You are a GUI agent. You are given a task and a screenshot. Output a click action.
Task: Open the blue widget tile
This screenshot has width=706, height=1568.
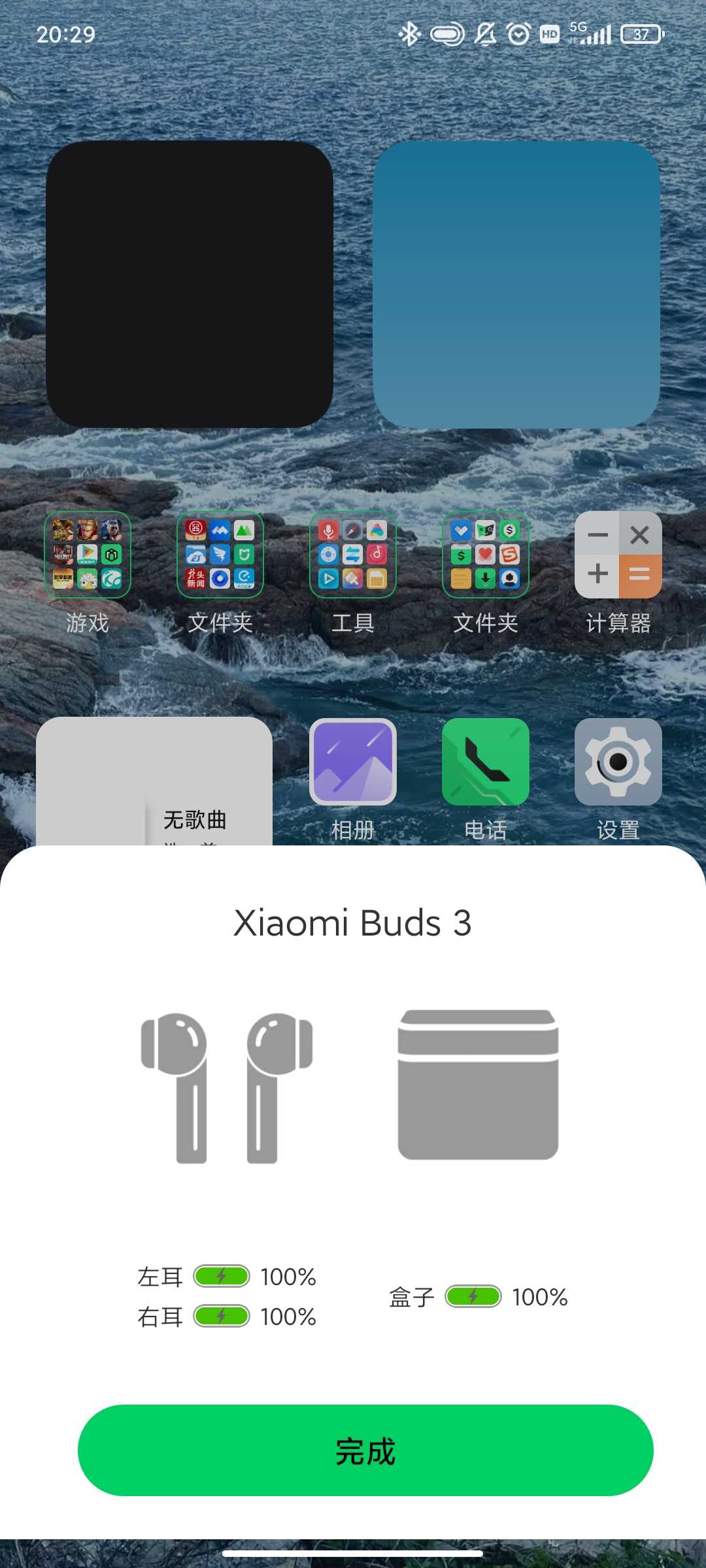coord(516,284)
